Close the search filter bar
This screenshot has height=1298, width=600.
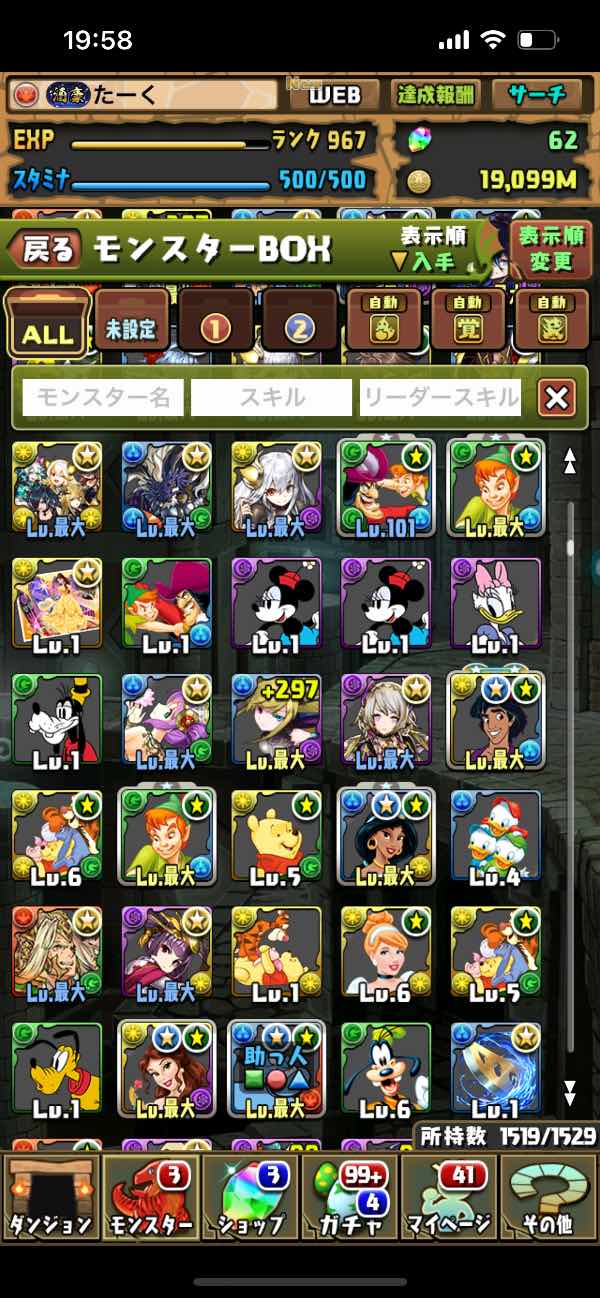[556, 398]
